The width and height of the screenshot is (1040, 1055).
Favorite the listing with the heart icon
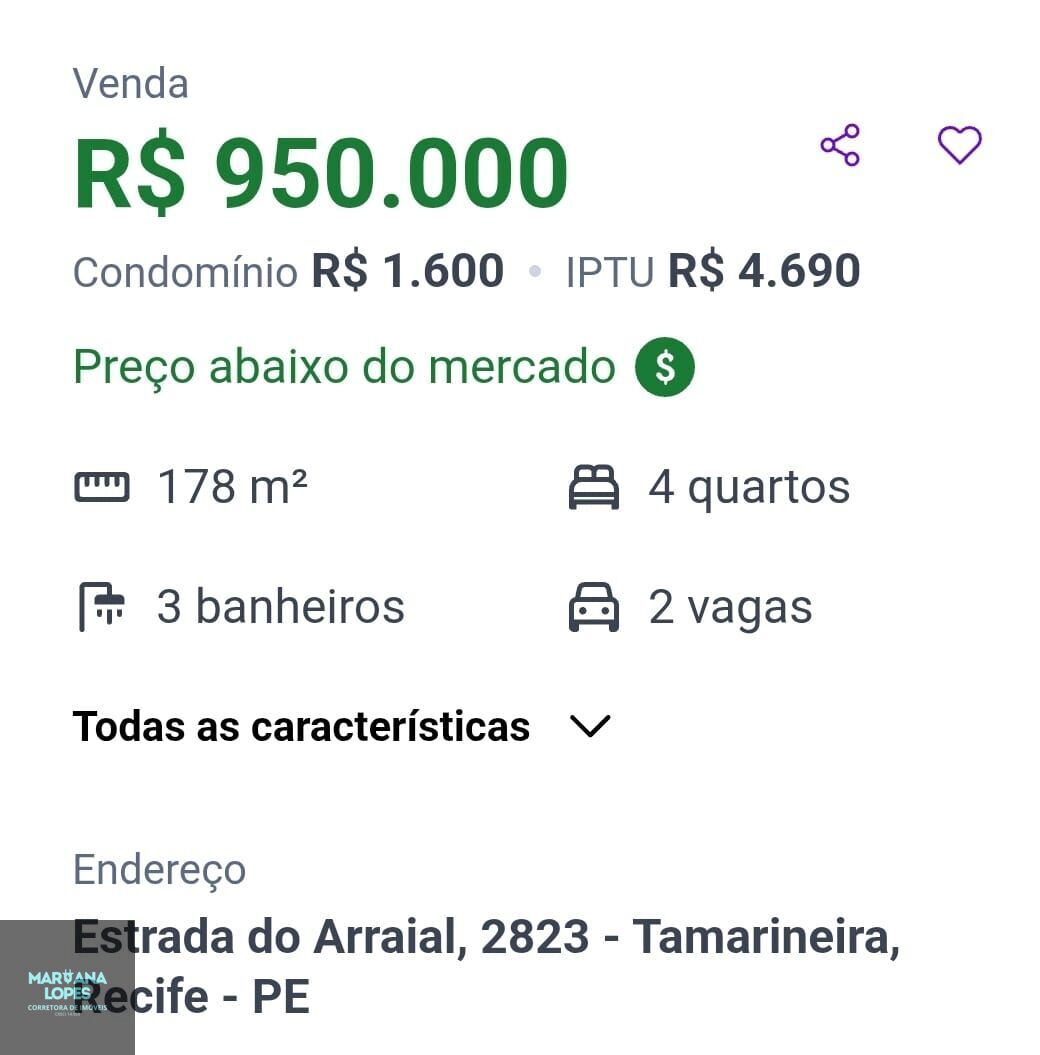959,145
